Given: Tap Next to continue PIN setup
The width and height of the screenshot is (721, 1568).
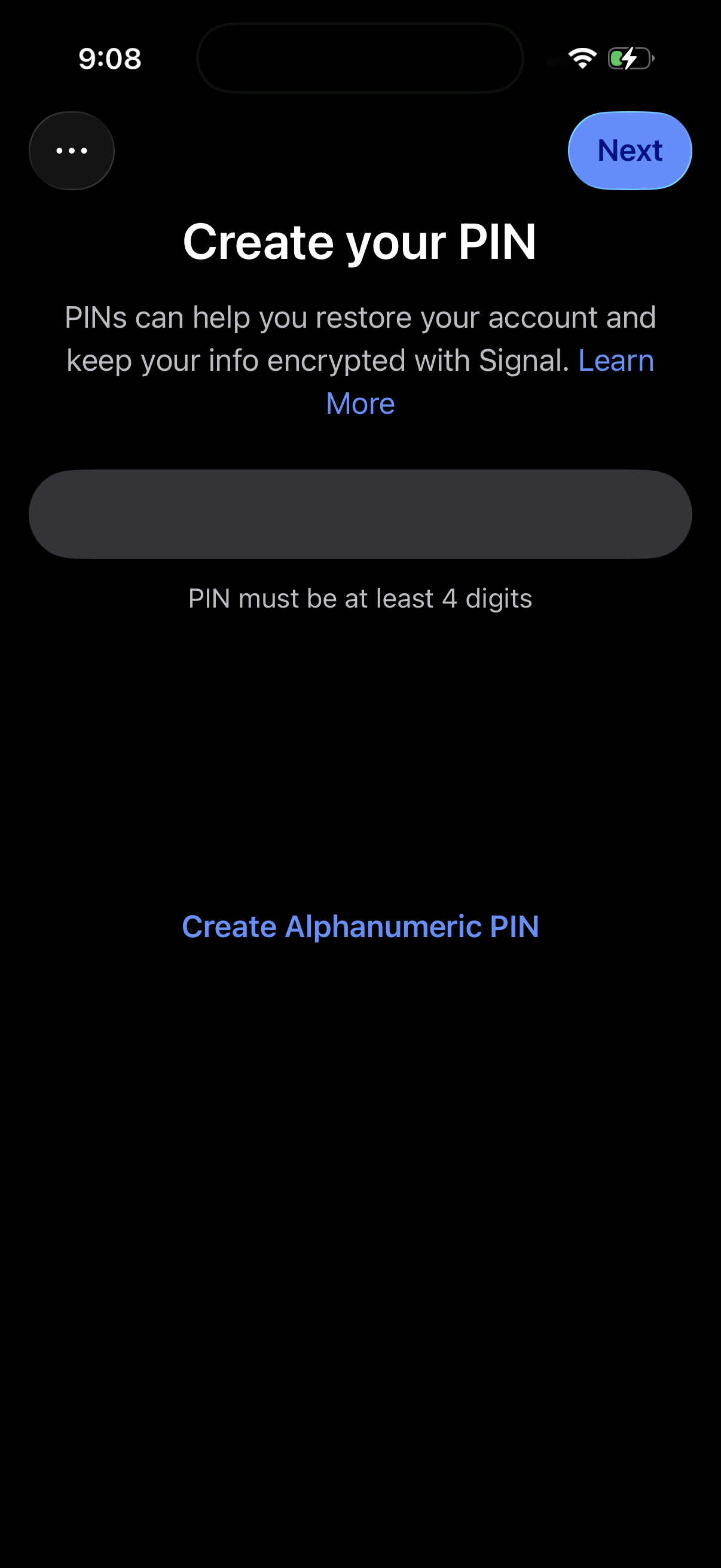Looking at the screenshot, I should pyautogui.click(x=629, y=150).
